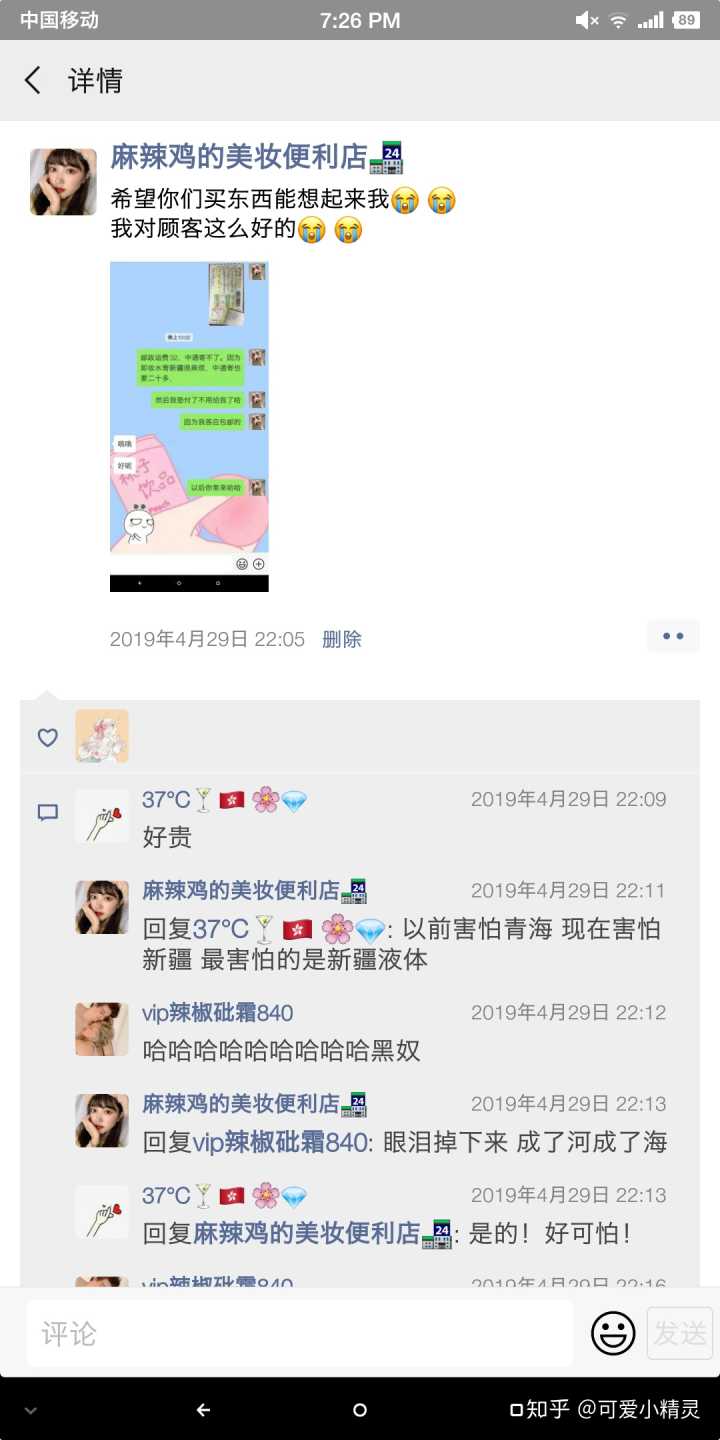The image size is (720, 1440).
Task: Delete this moment via 删除
Action: [x=342, y=639]
